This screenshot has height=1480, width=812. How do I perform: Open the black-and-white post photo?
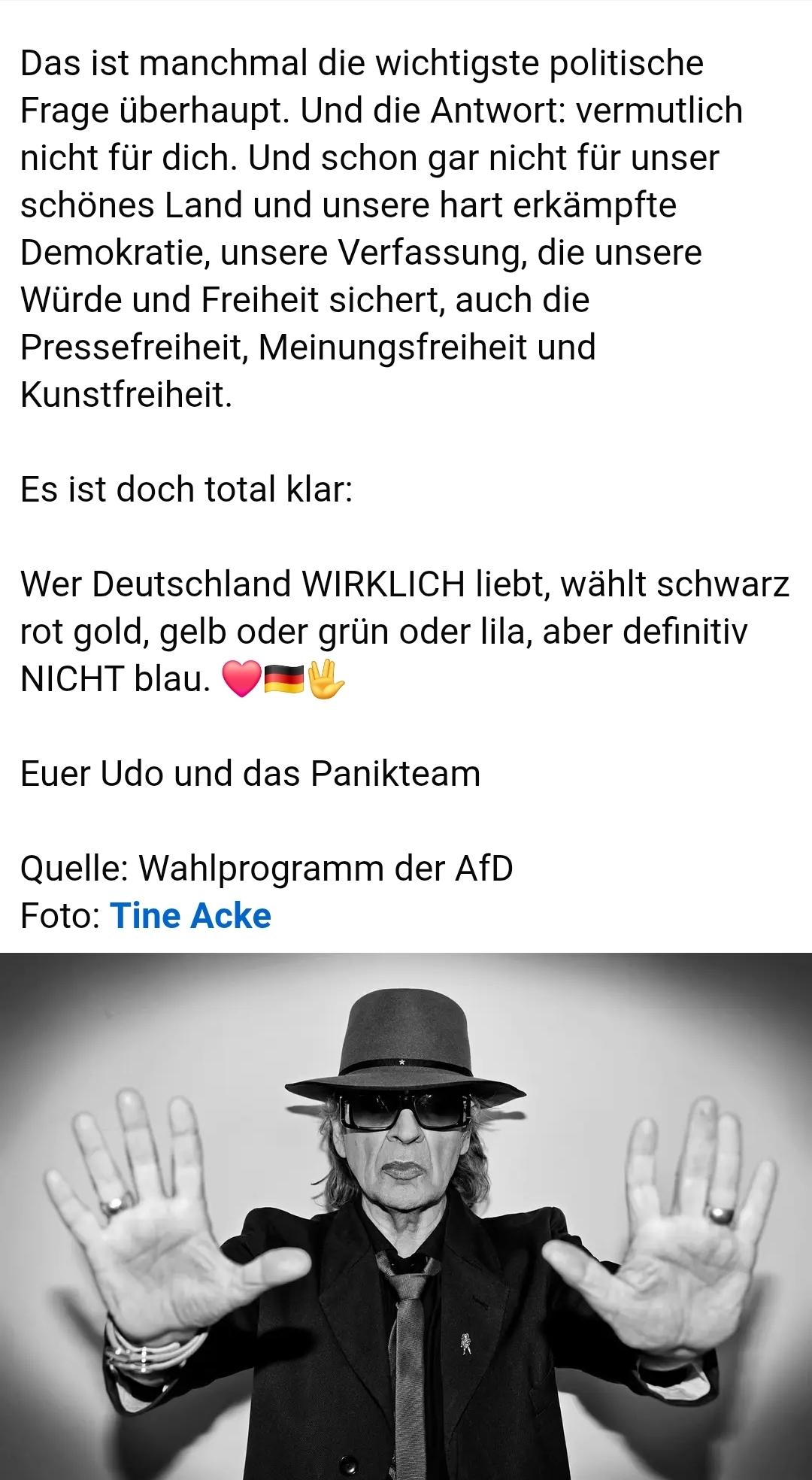[406, 1216]
